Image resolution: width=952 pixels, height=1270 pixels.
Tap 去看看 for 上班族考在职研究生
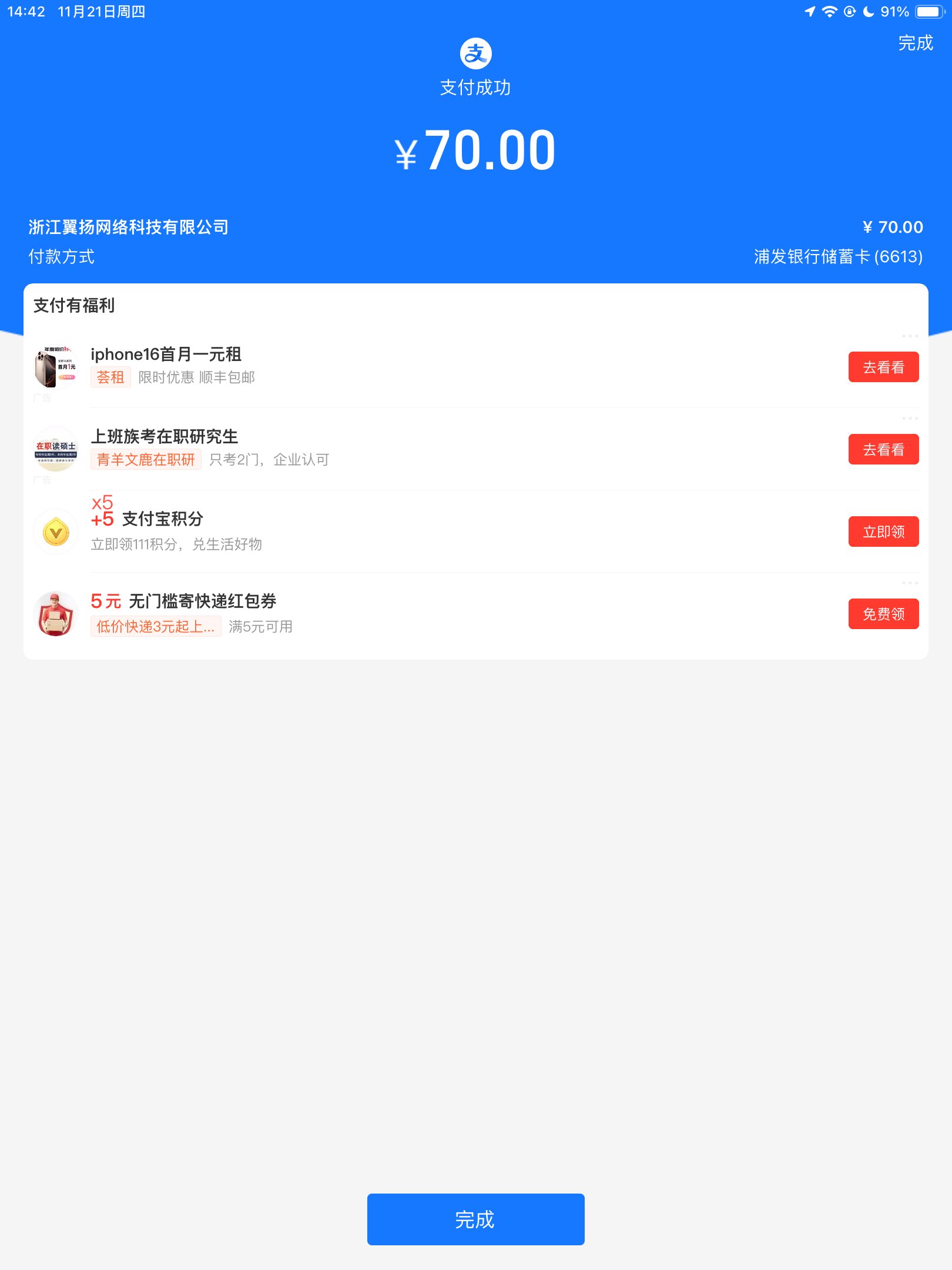point(883,450)
